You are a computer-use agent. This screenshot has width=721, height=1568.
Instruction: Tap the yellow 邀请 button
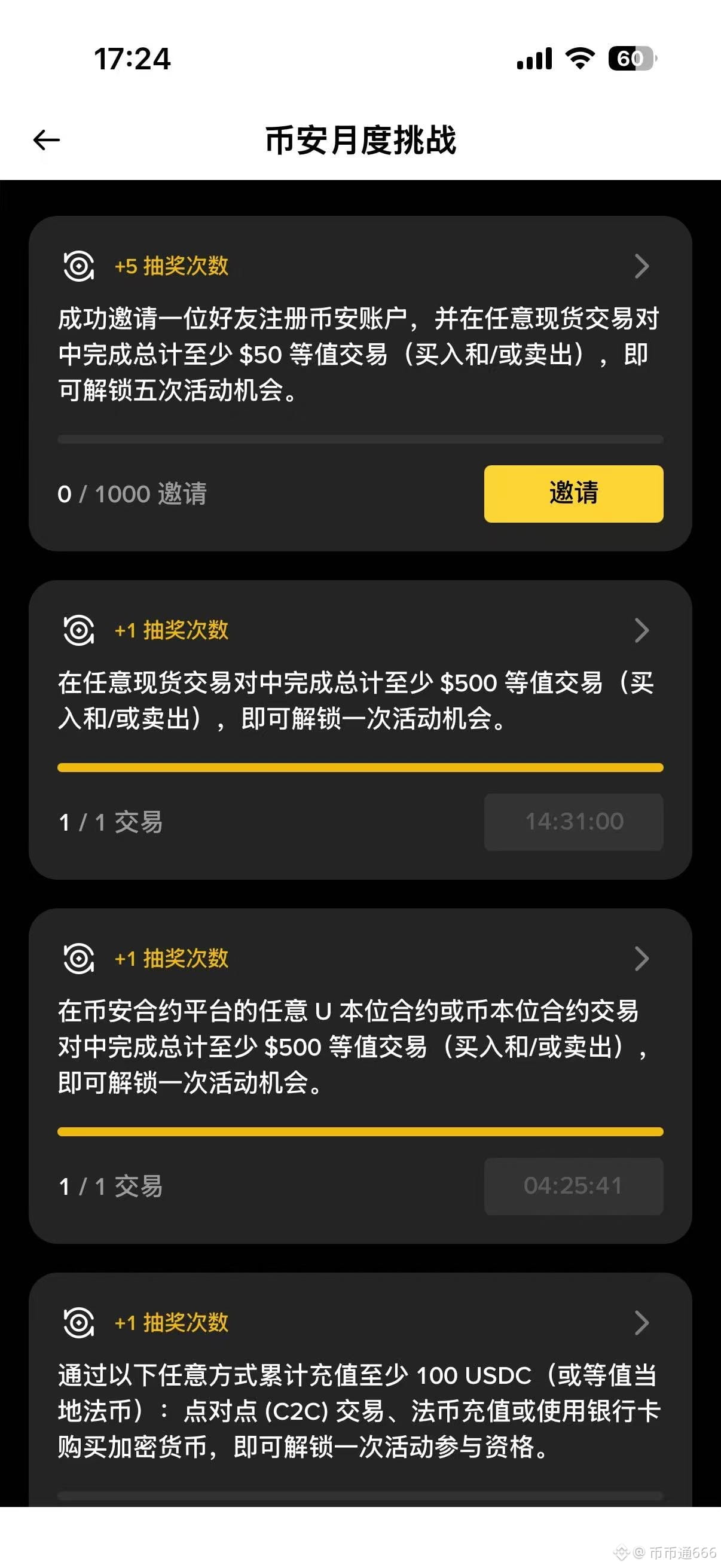(573, 493)
